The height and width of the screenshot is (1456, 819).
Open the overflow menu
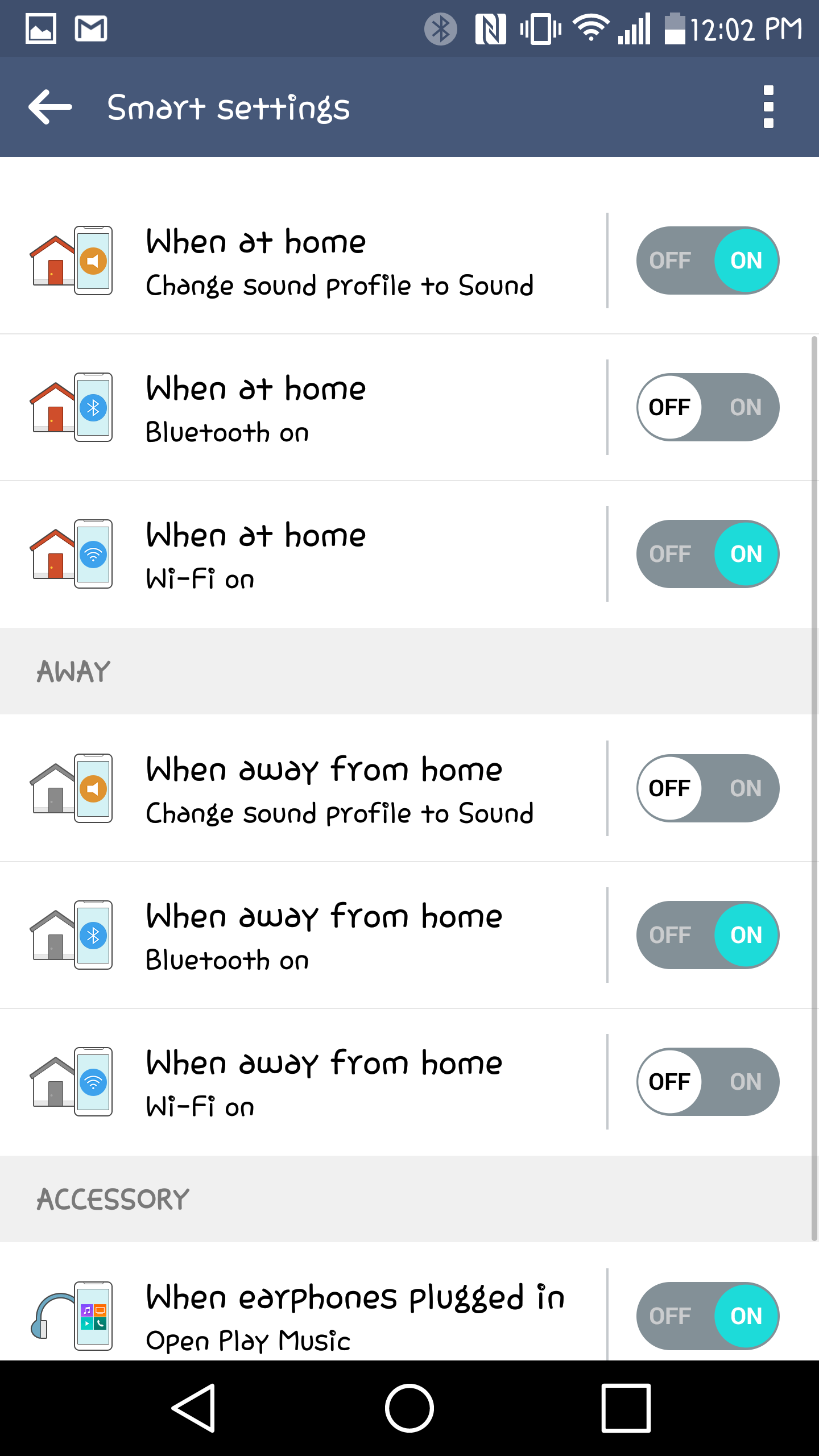(768, 107)
